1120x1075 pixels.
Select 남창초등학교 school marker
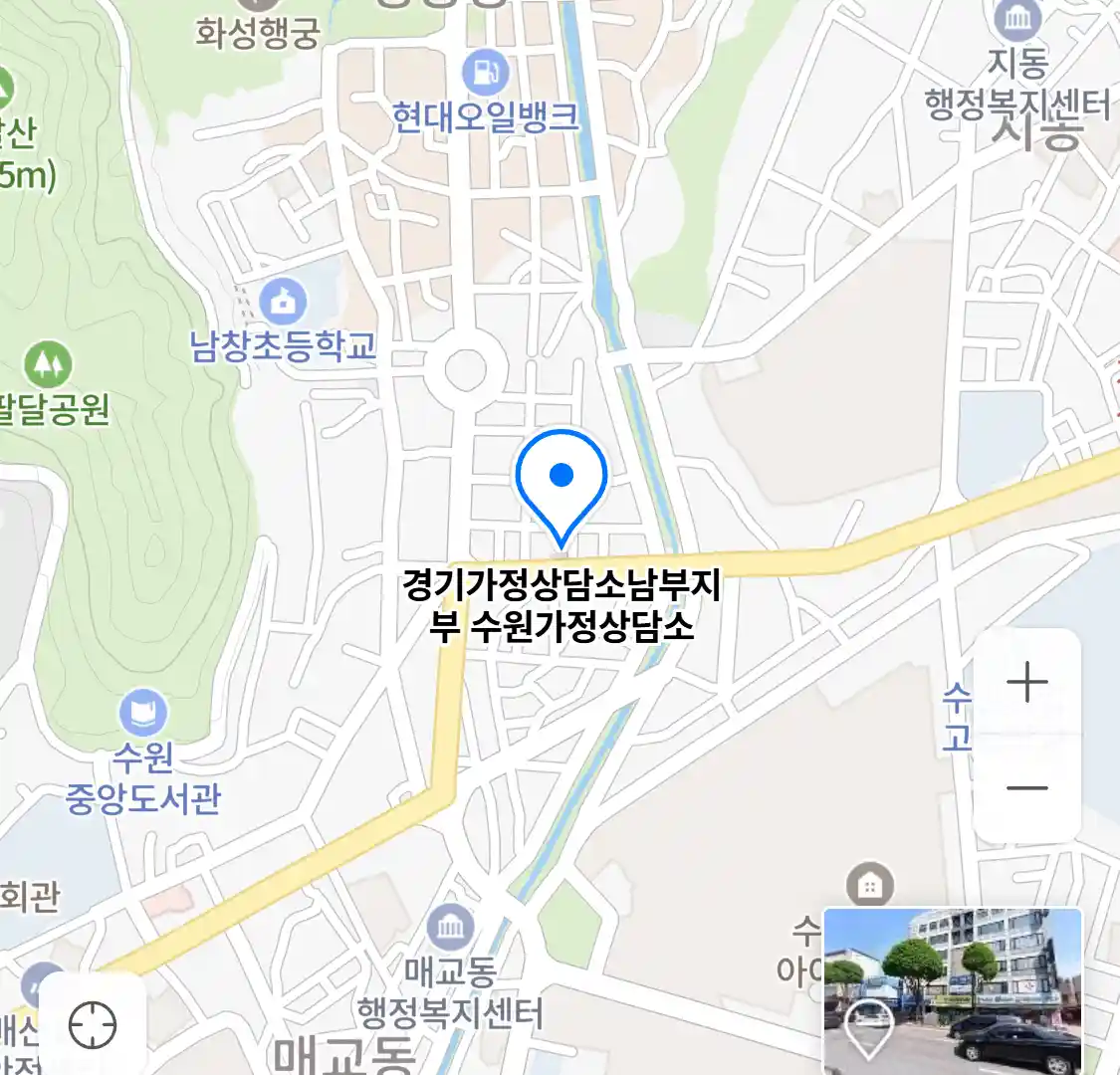tap(283, 301)
